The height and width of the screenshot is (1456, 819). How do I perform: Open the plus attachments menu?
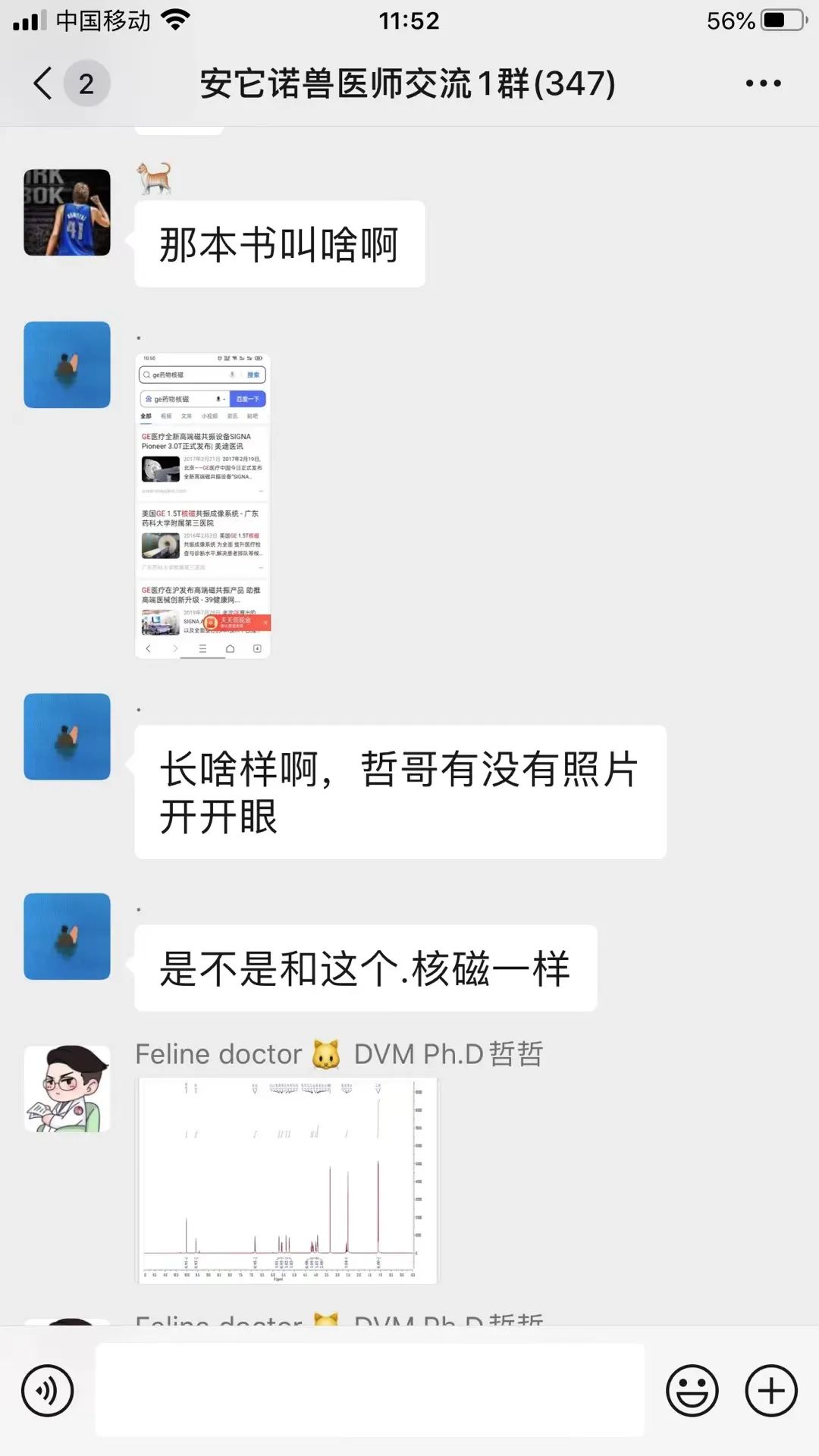click(771, 1391)
